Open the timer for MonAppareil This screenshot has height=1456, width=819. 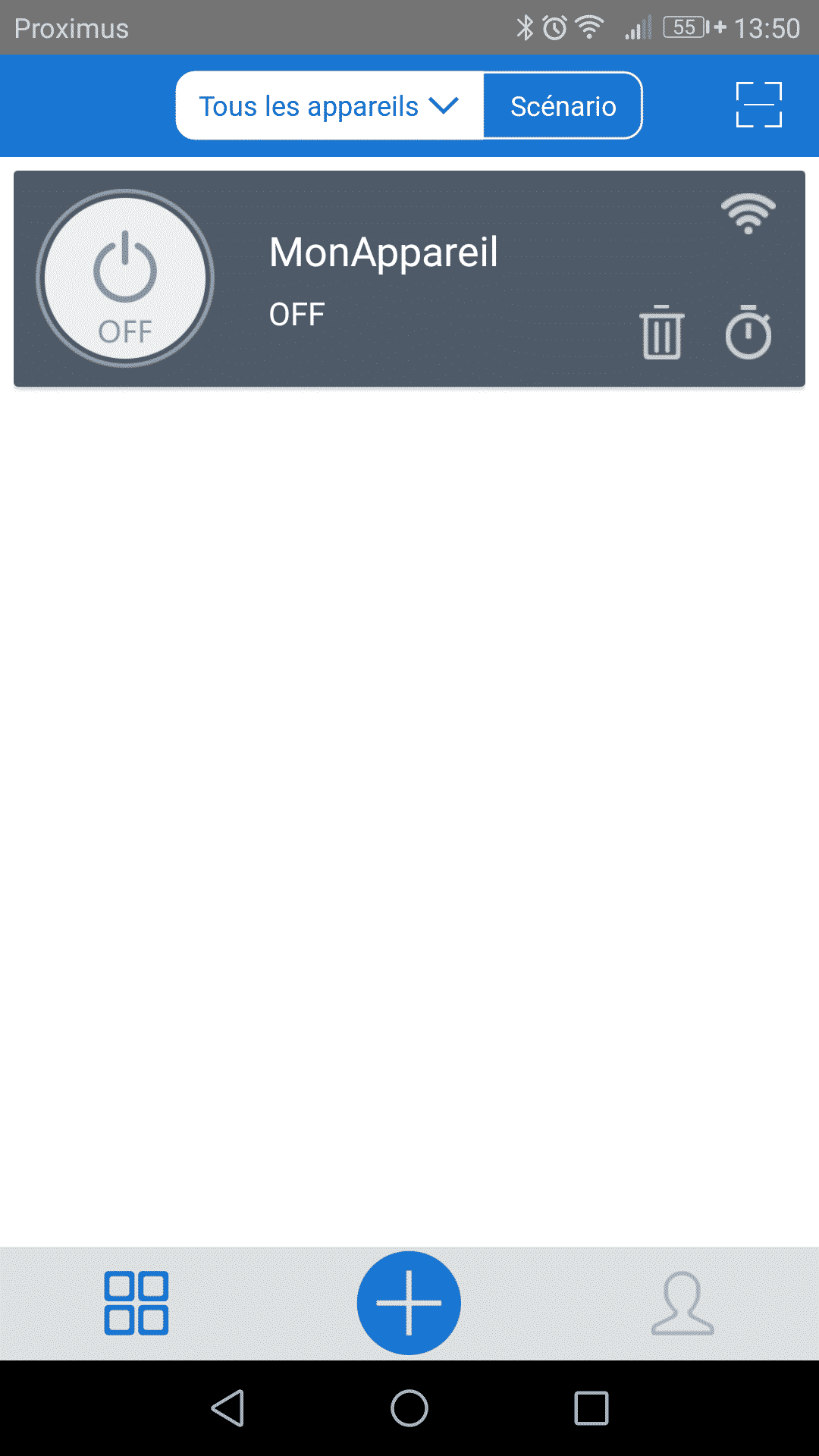click(x=748, y=331)
